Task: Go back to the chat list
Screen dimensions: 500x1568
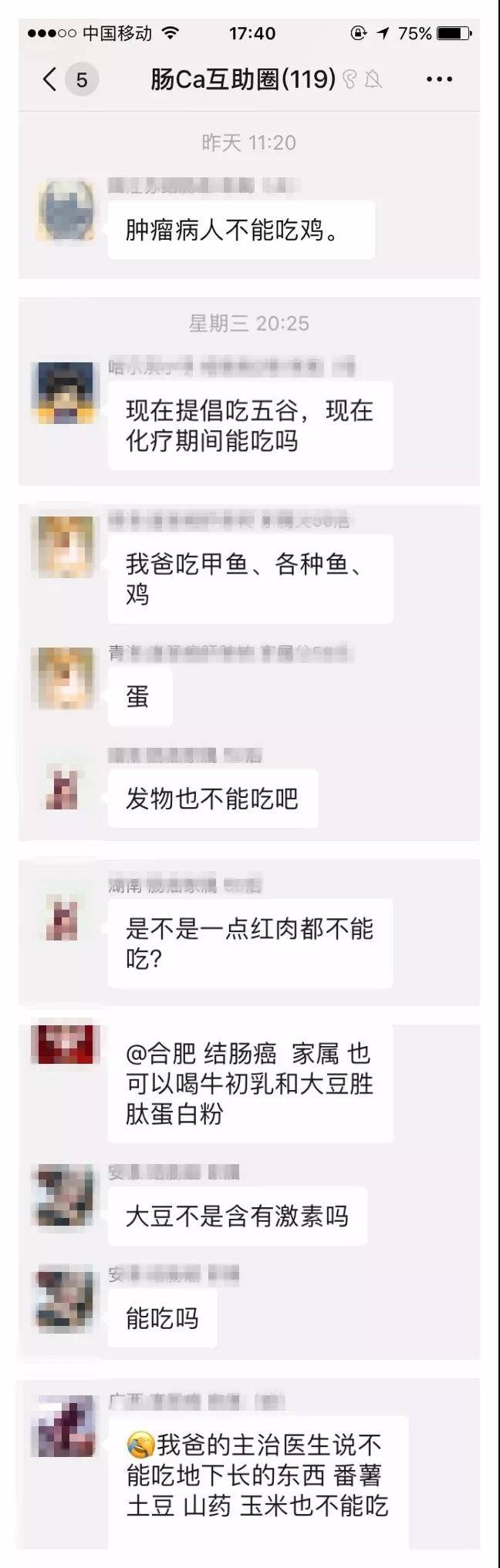Action: 51,79
